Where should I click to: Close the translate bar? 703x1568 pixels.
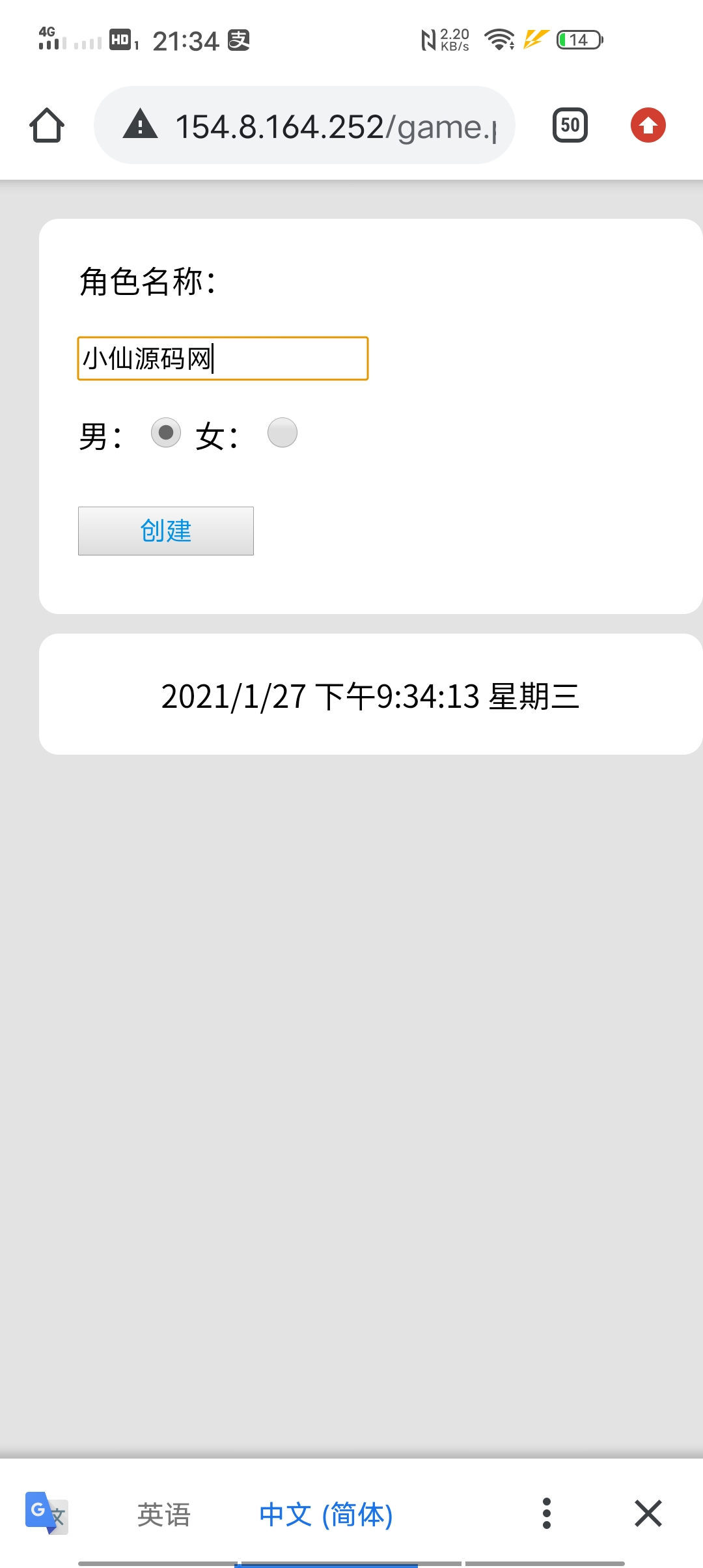coord(648,1513)
